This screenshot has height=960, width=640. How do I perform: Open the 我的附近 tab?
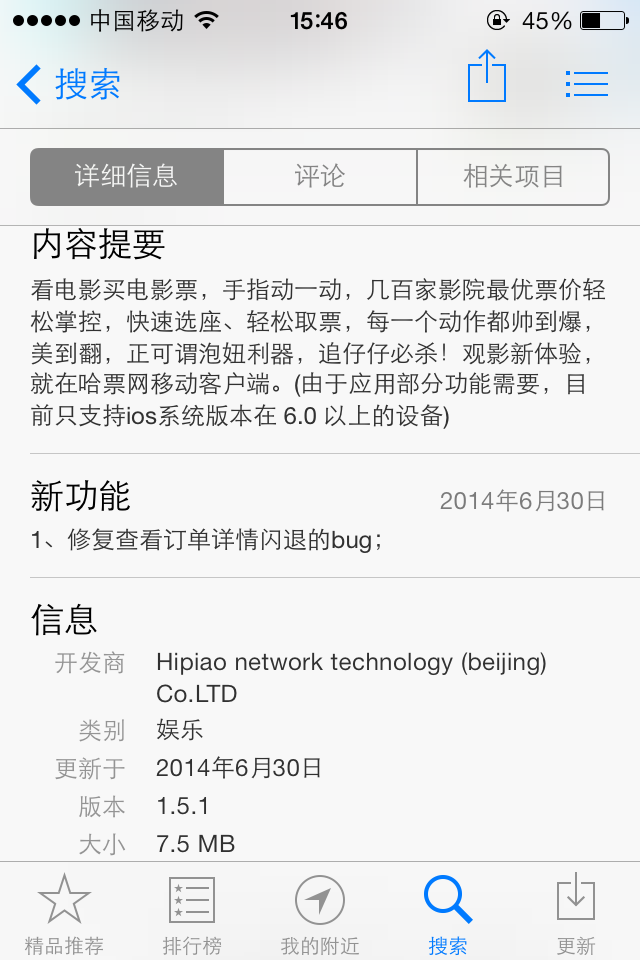pyautogui.click(x=320, y=912)
